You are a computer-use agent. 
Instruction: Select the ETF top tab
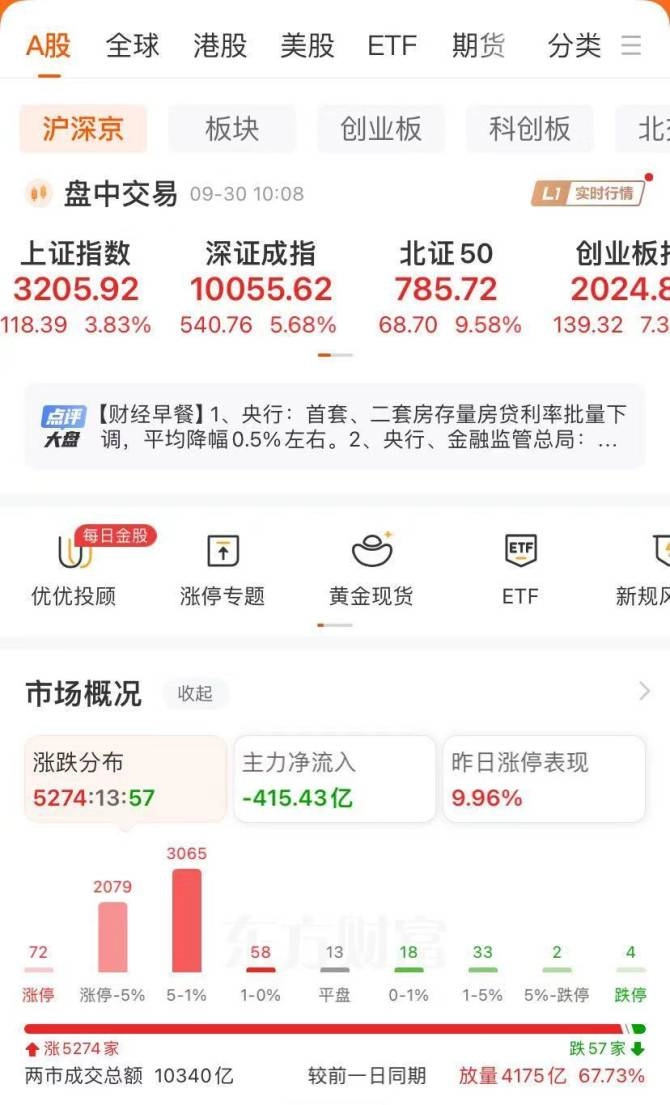[x=391, y=46]
